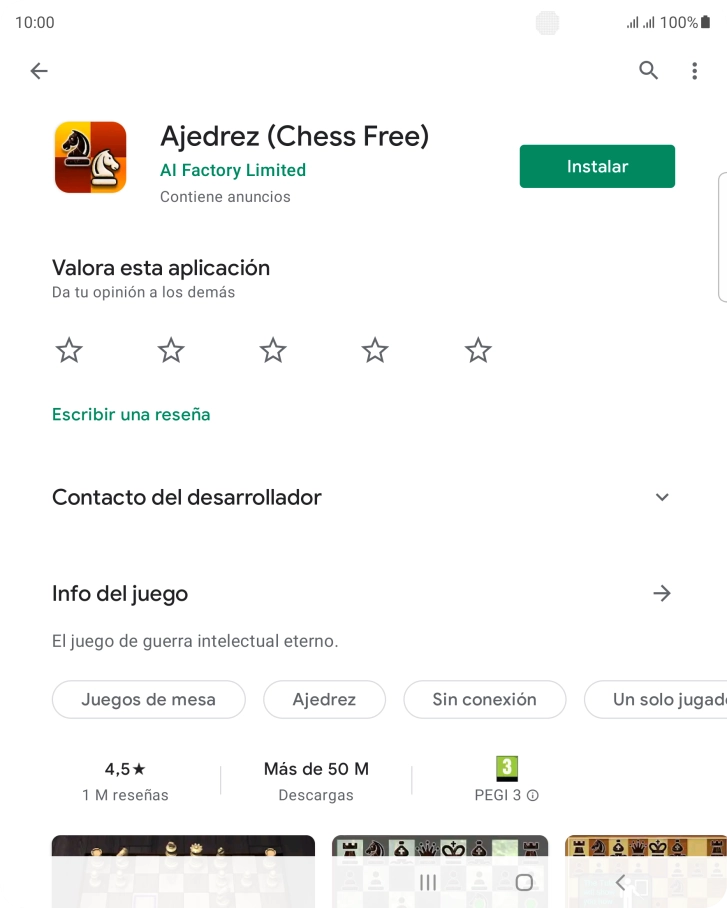Viewport: 727px width, 908px height.
Task: Rate the app three stars
Action: point(272,350)
